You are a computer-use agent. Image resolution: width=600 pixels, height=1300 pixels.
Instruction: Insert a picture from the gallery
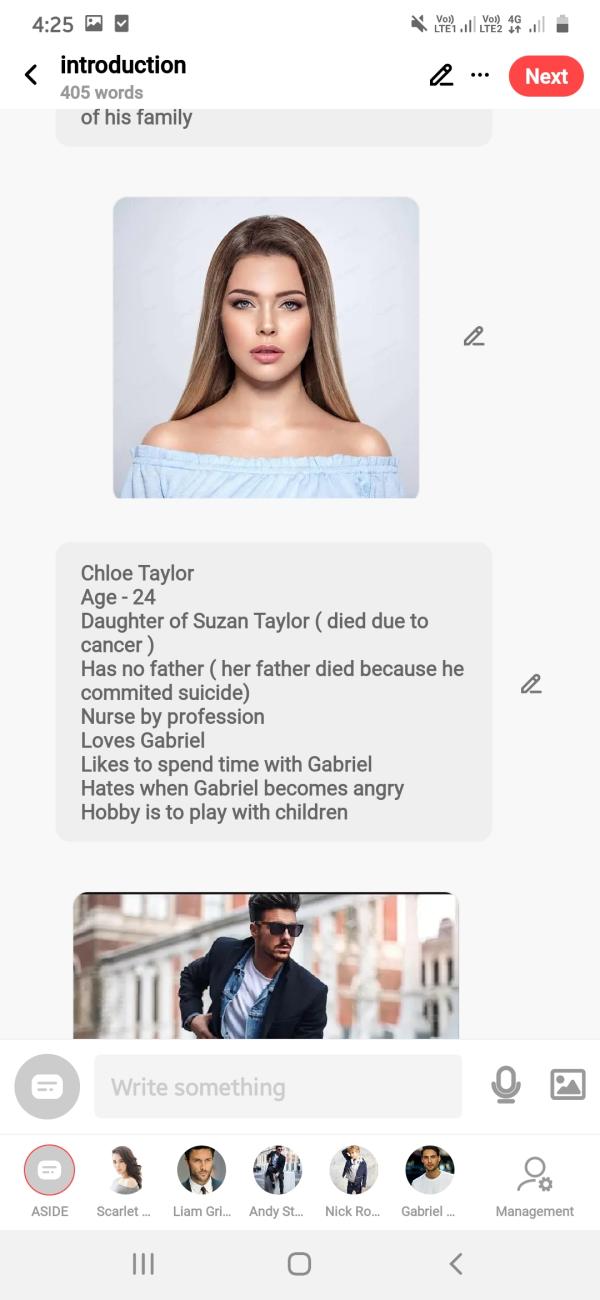(567, 1085)
